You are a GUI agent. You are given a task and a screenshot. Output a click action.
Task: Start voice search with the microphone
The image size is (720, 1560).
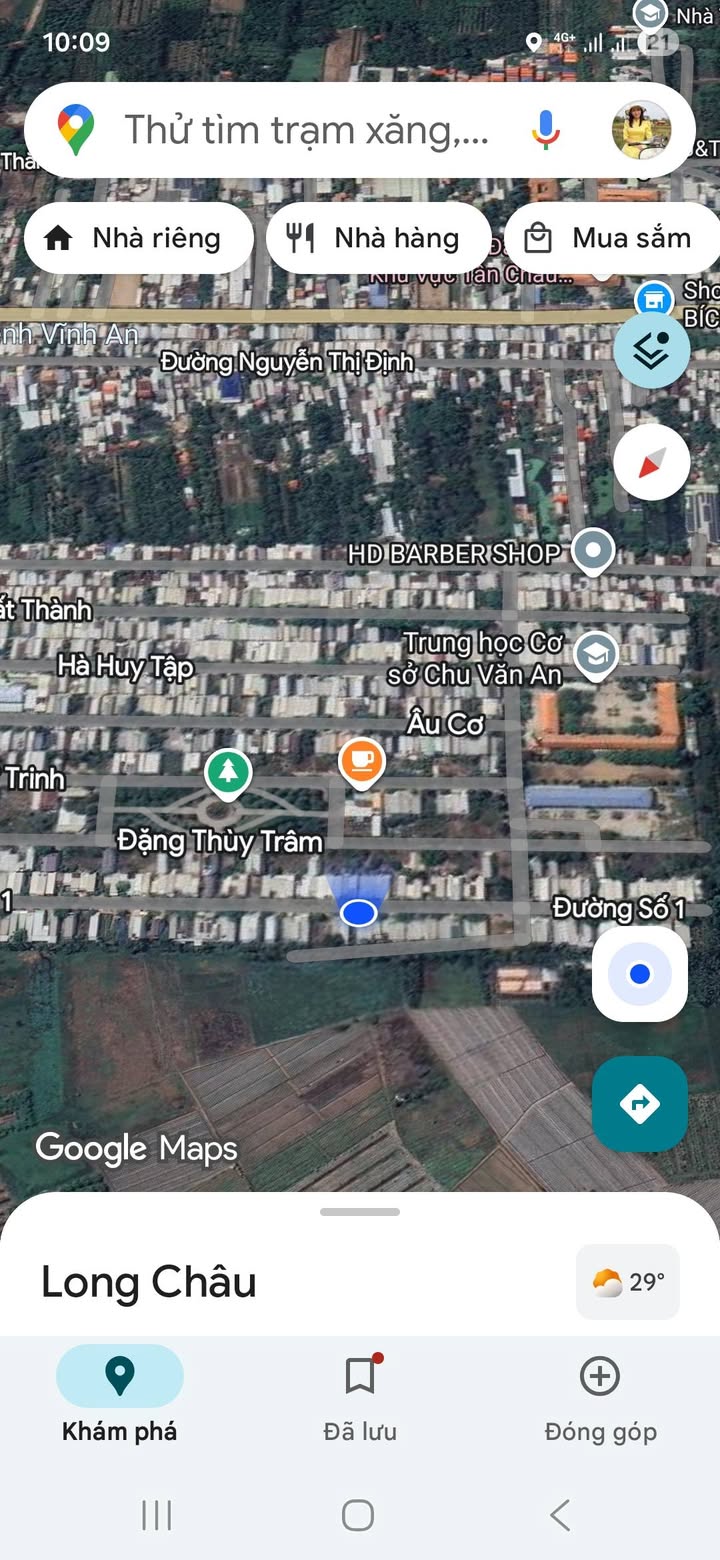coord(545,130)
